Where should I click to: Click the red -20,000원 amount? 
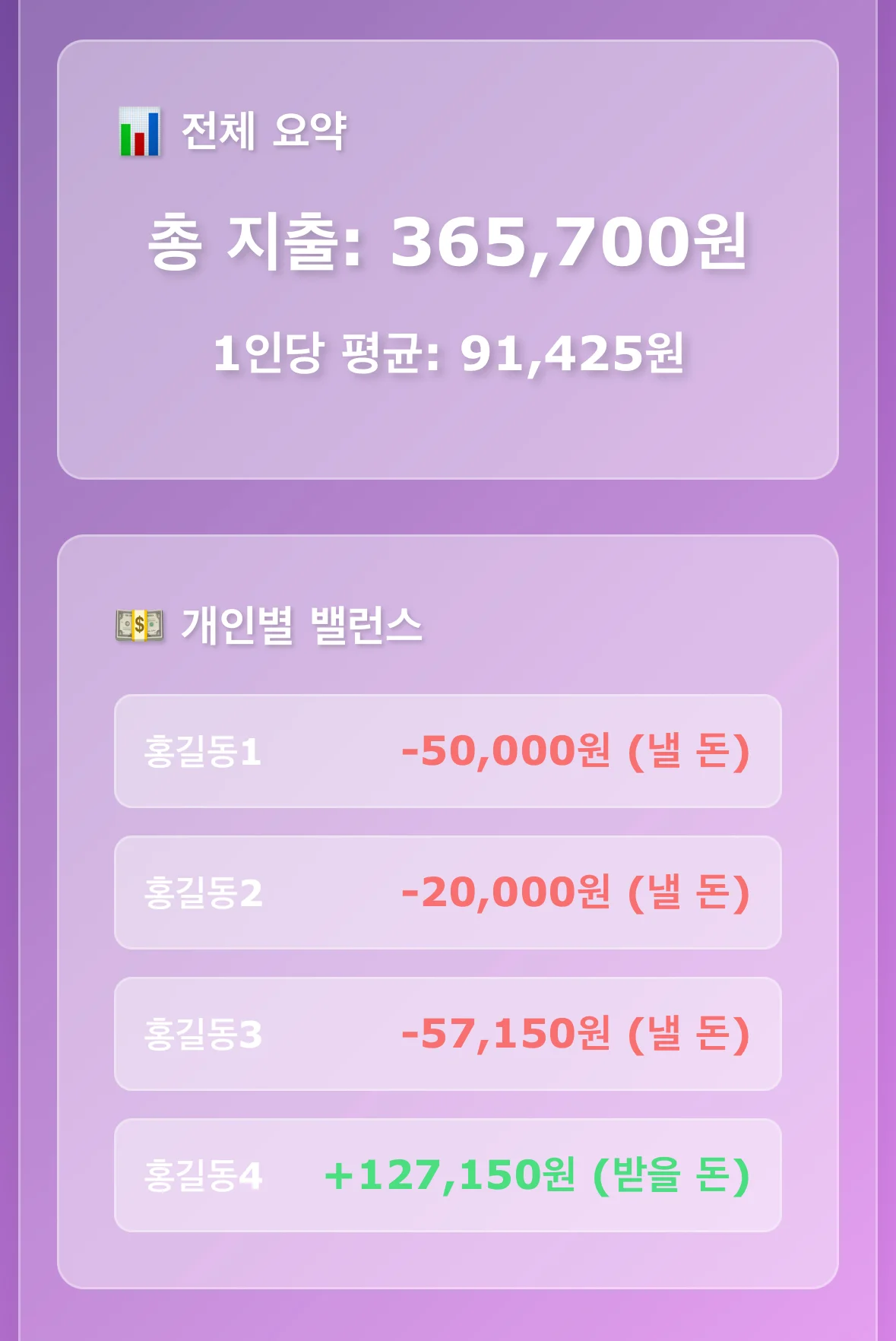tap(505, 894)
